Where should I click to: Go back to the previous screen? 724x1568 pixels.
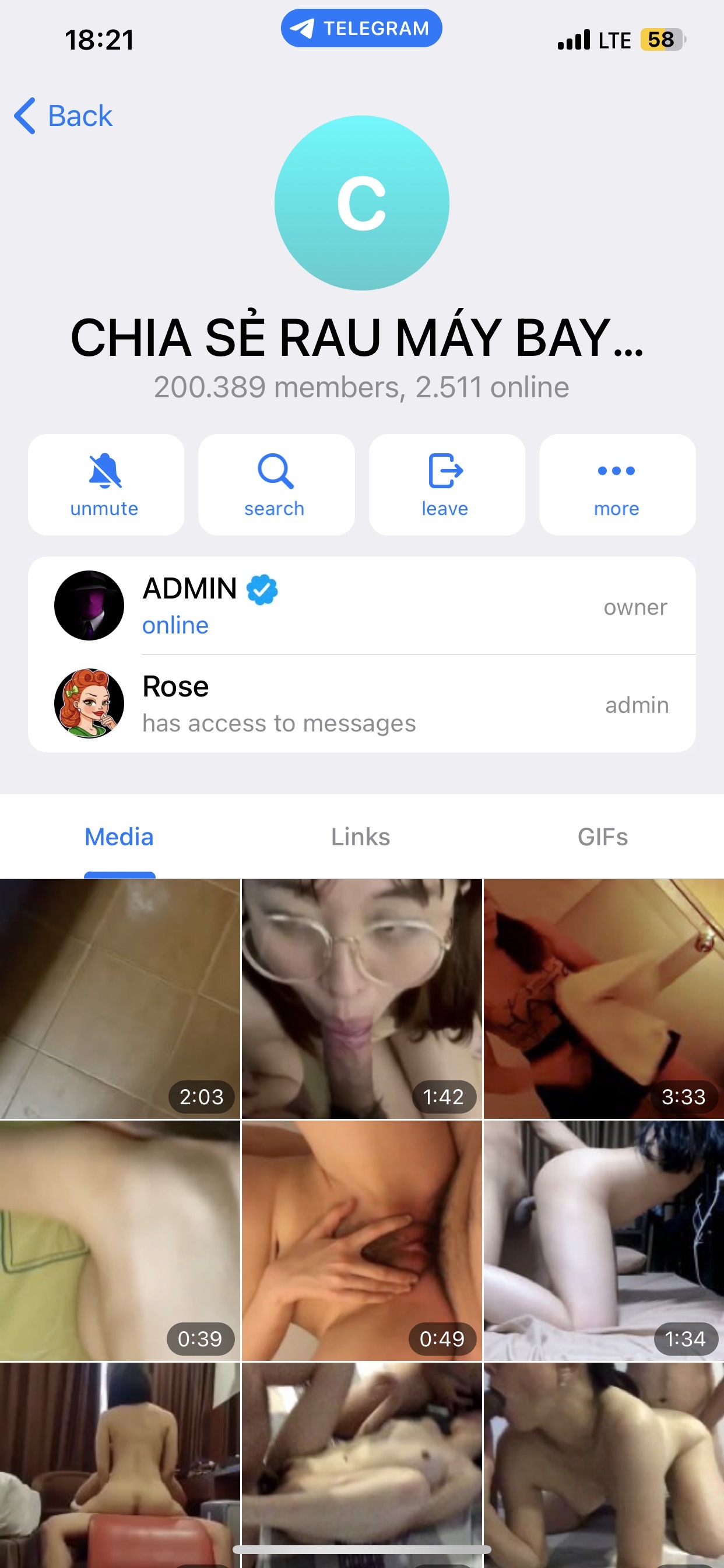64,116
